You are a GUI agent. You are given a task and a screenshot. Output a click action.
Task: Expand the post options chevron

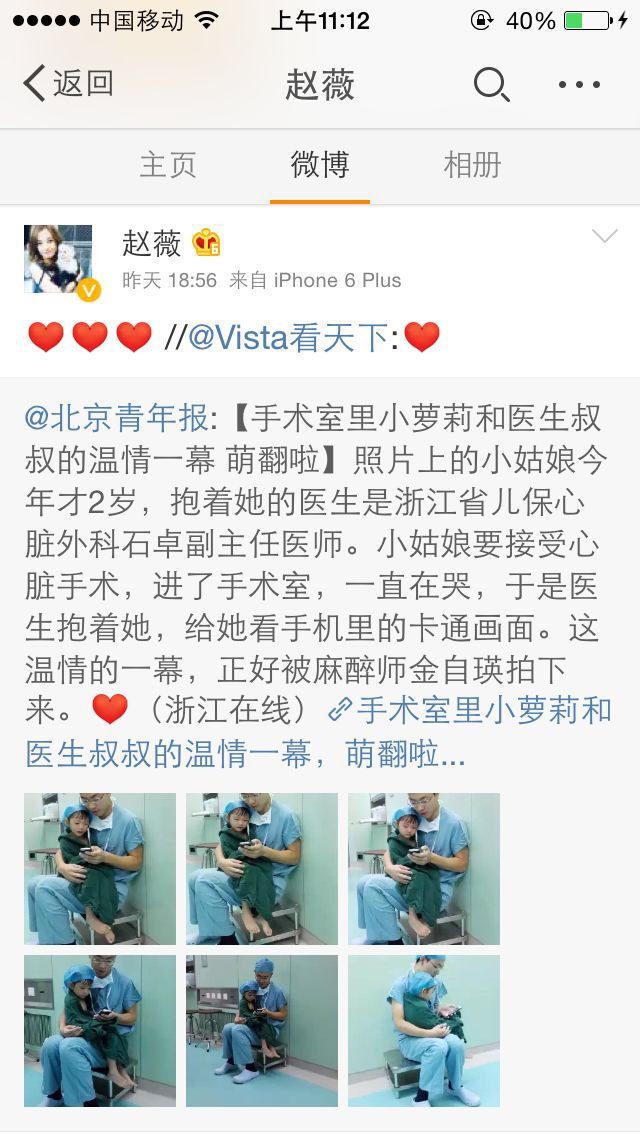[605, 236]
